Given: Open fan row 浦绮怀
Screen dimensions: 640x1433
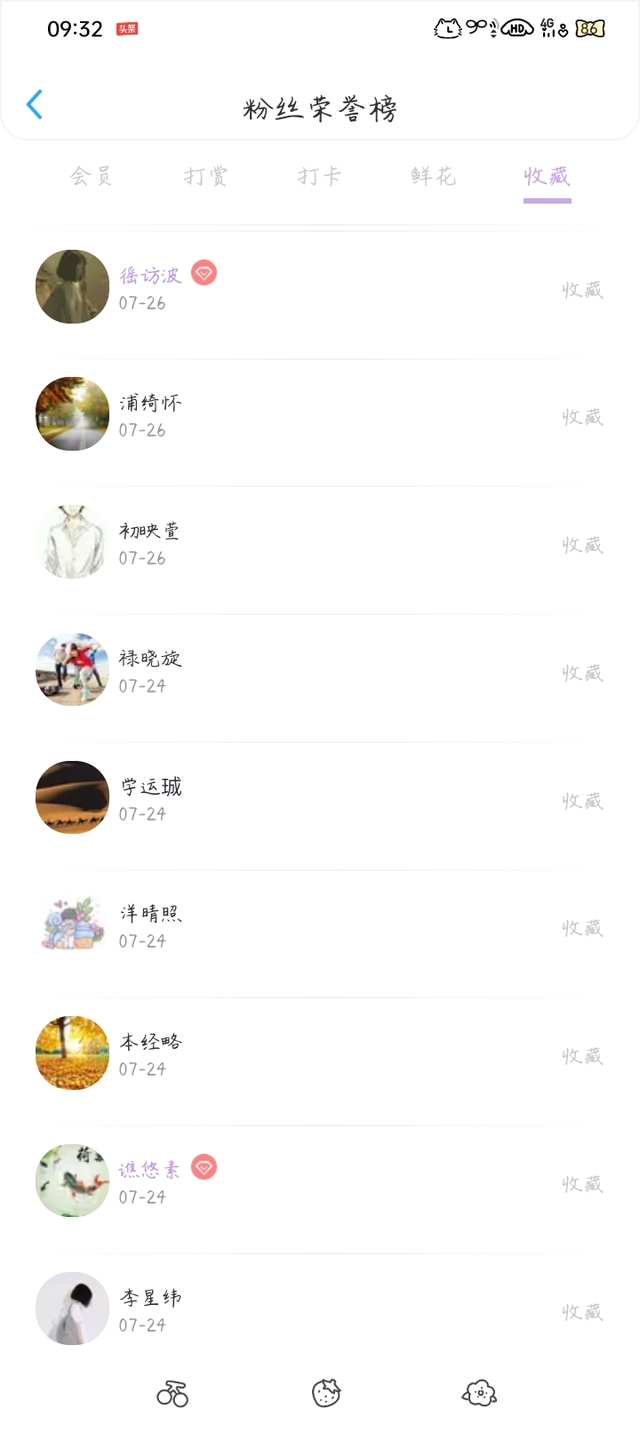Looking at the screenshot, I should click(x=320, y=415).
